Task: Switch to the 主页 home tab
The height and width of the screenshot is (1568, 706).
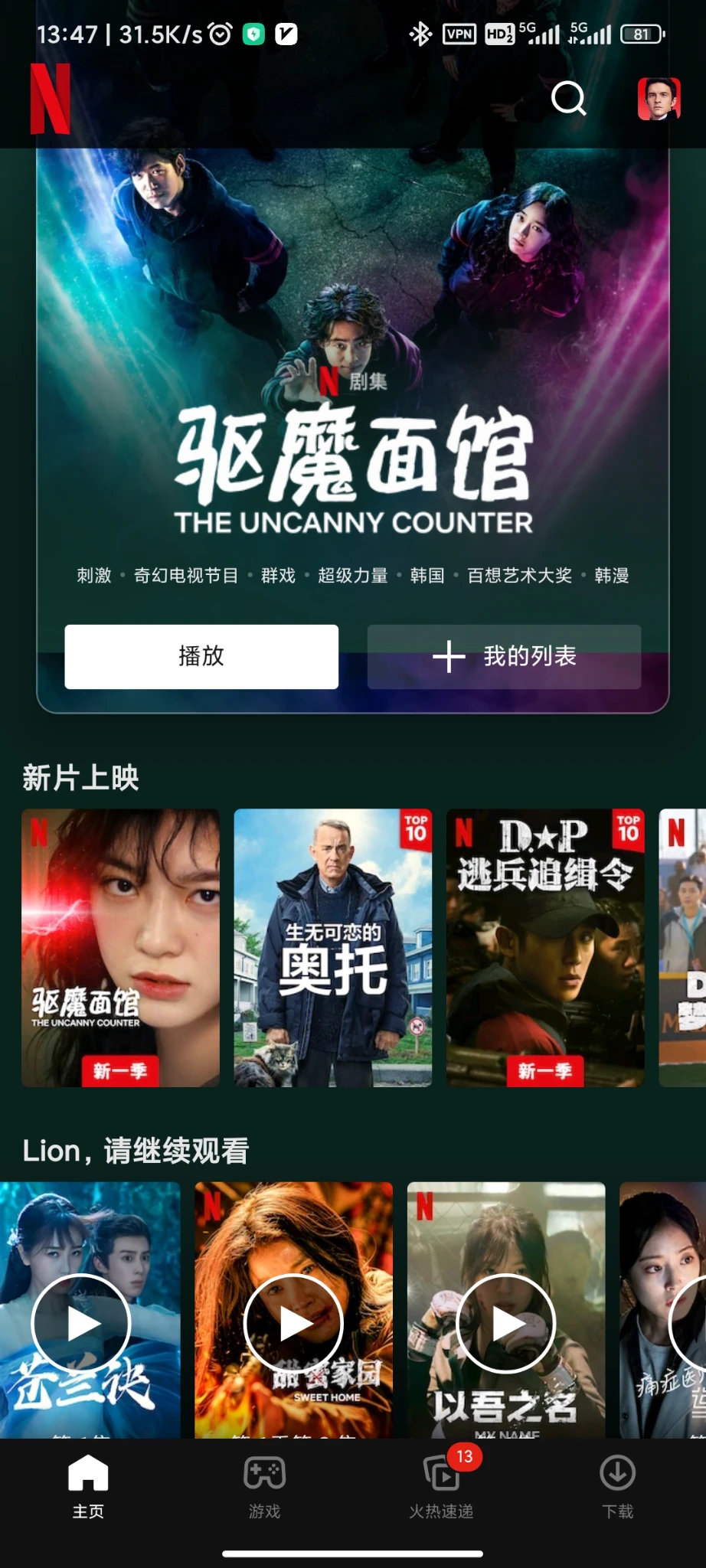Action: (88, 1487)
